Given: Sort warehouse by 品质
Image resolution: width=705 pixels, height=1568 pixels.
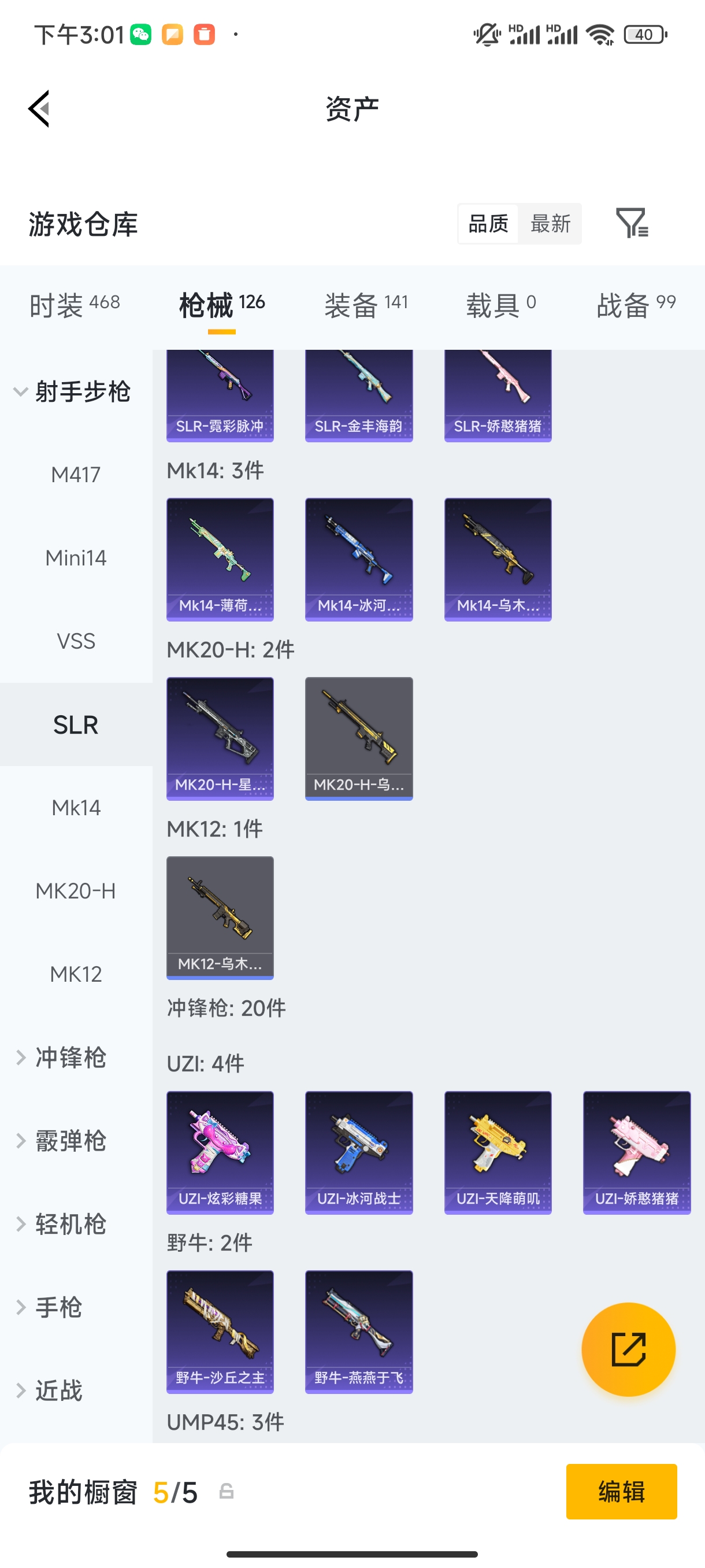Looking at the screenshot, I should coord(488,223).
